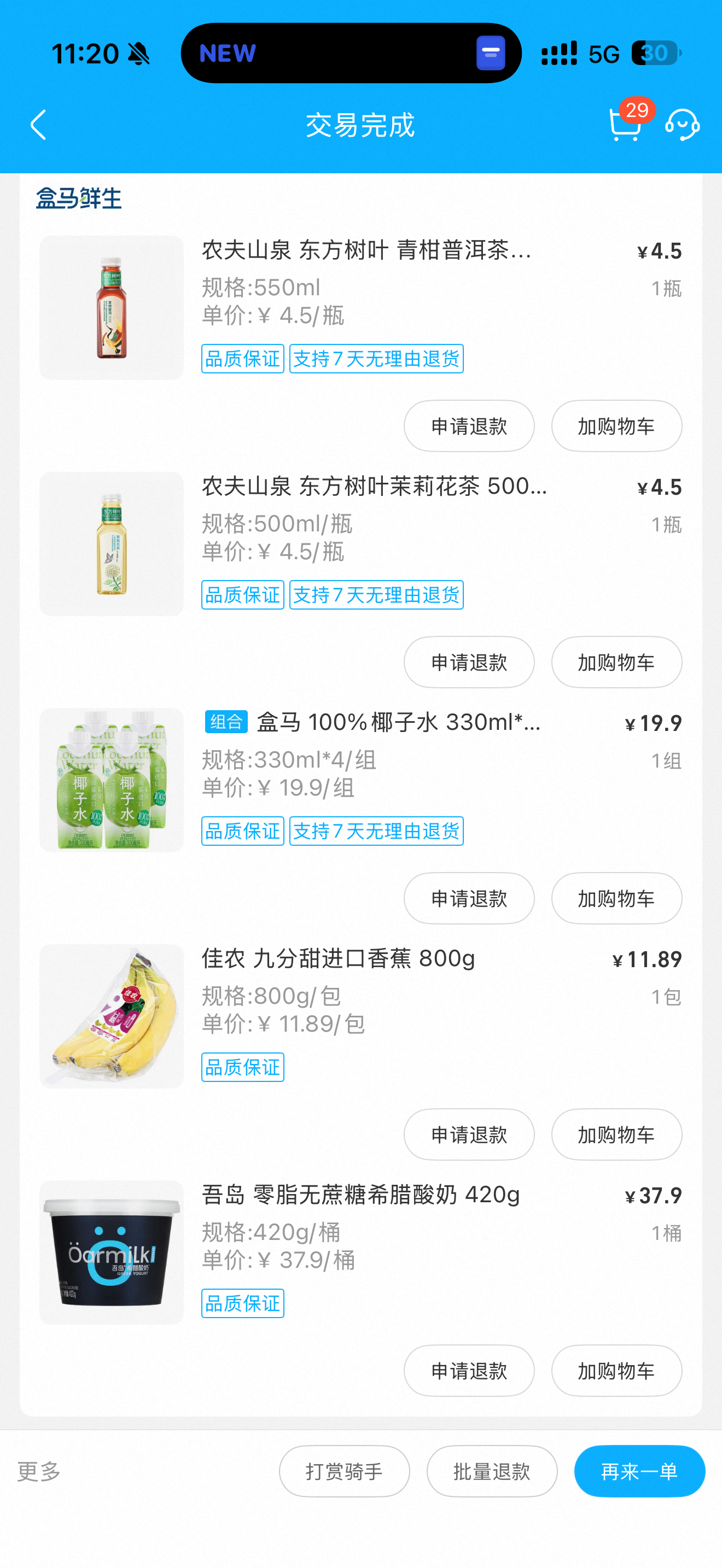Contact customer service via headset icon
This screenshot has height=1568, width=722.
(682, 125)
